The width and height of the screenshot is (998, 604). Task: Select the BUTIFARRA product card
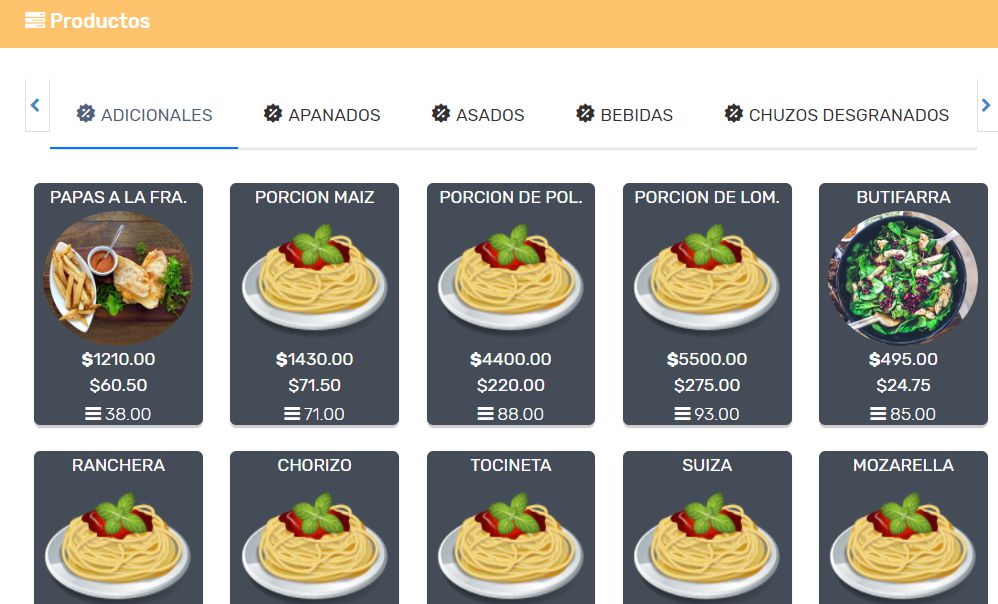pos(903,304)
